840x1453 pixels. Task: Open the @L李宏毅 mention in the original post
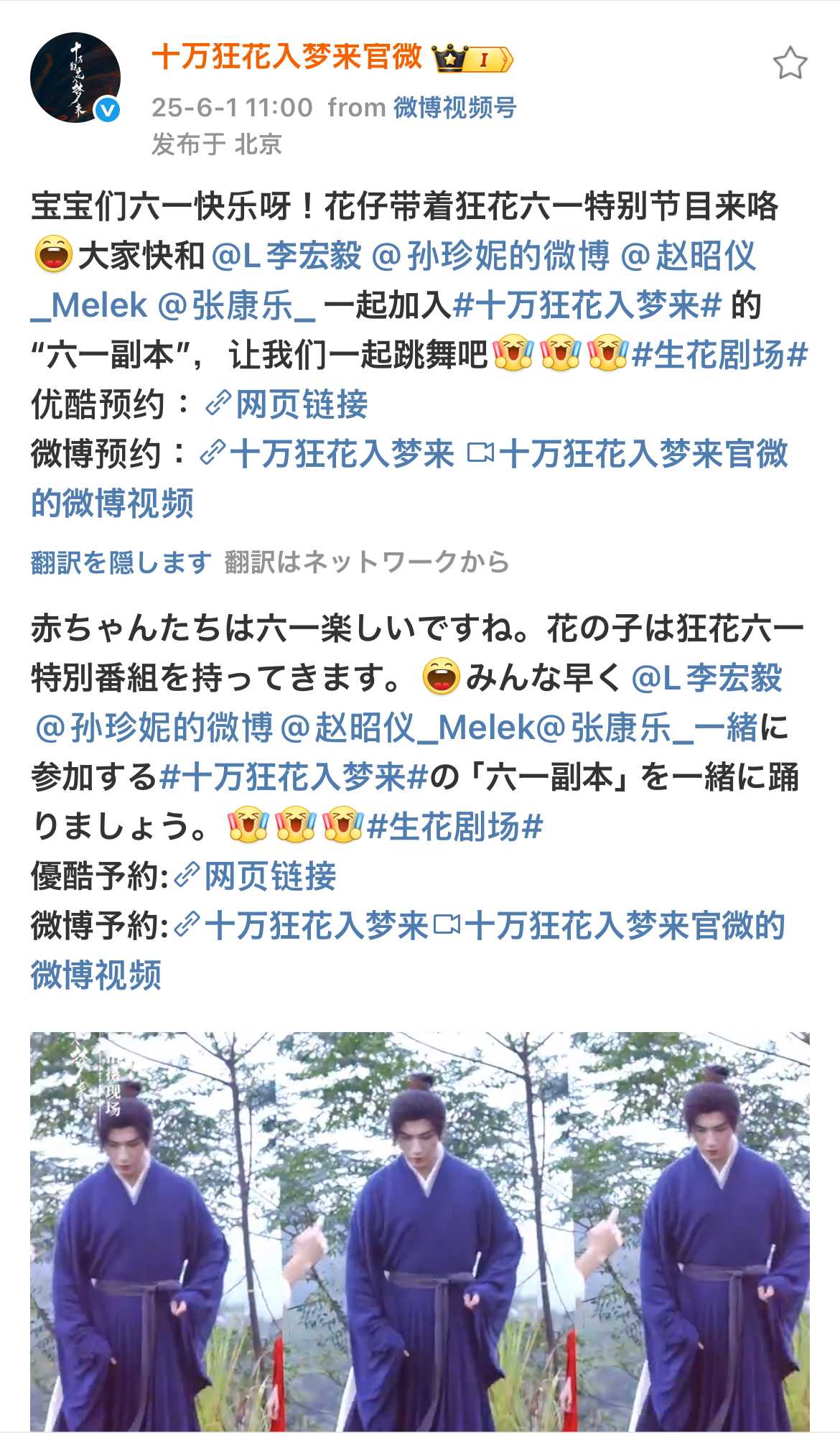click(x=286, y=256)
